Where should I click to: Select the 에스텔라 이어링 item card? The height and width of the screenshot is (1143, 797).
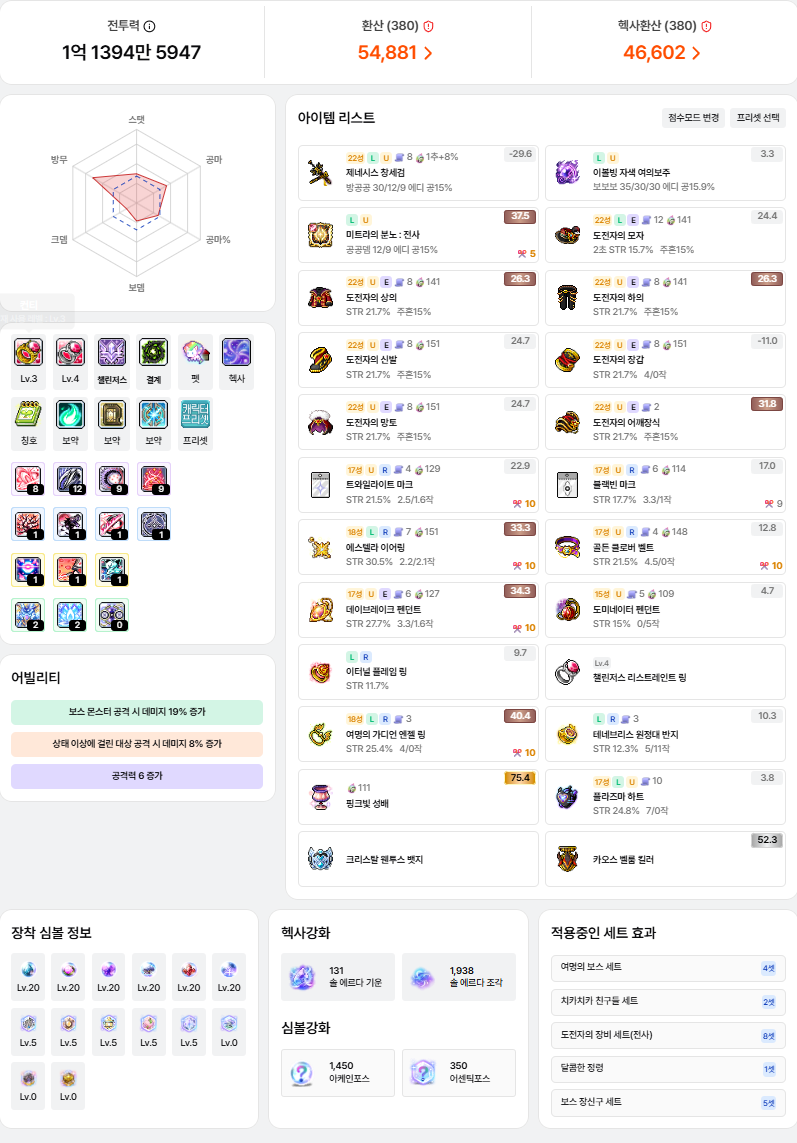coord(419,547)
